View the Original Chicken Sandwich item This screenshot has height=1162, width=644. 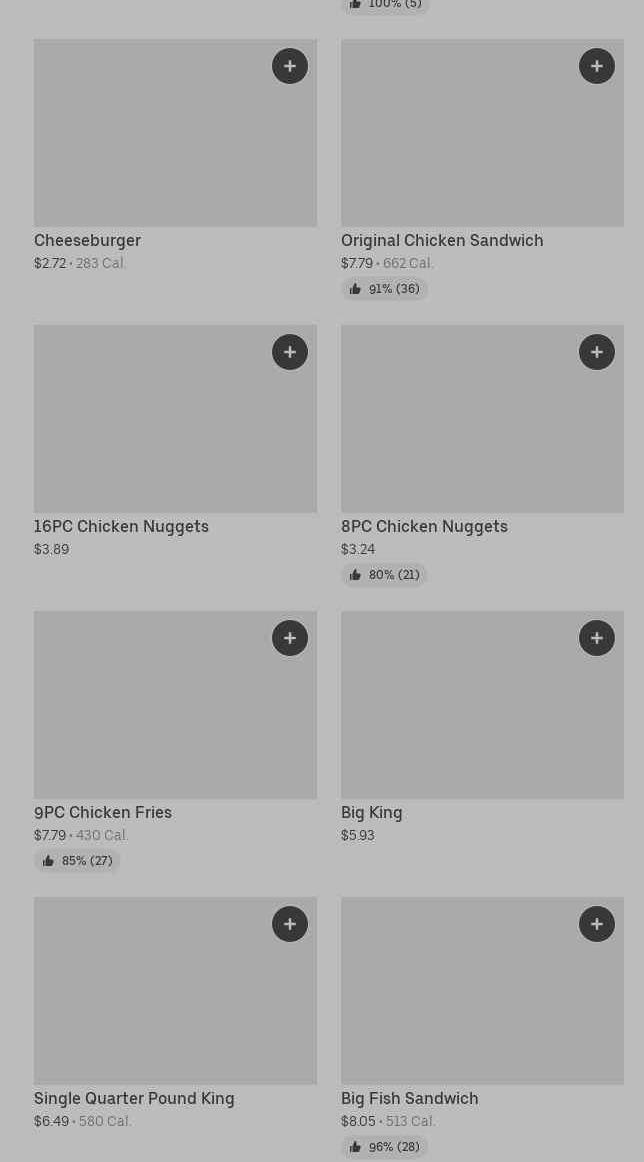460,140
